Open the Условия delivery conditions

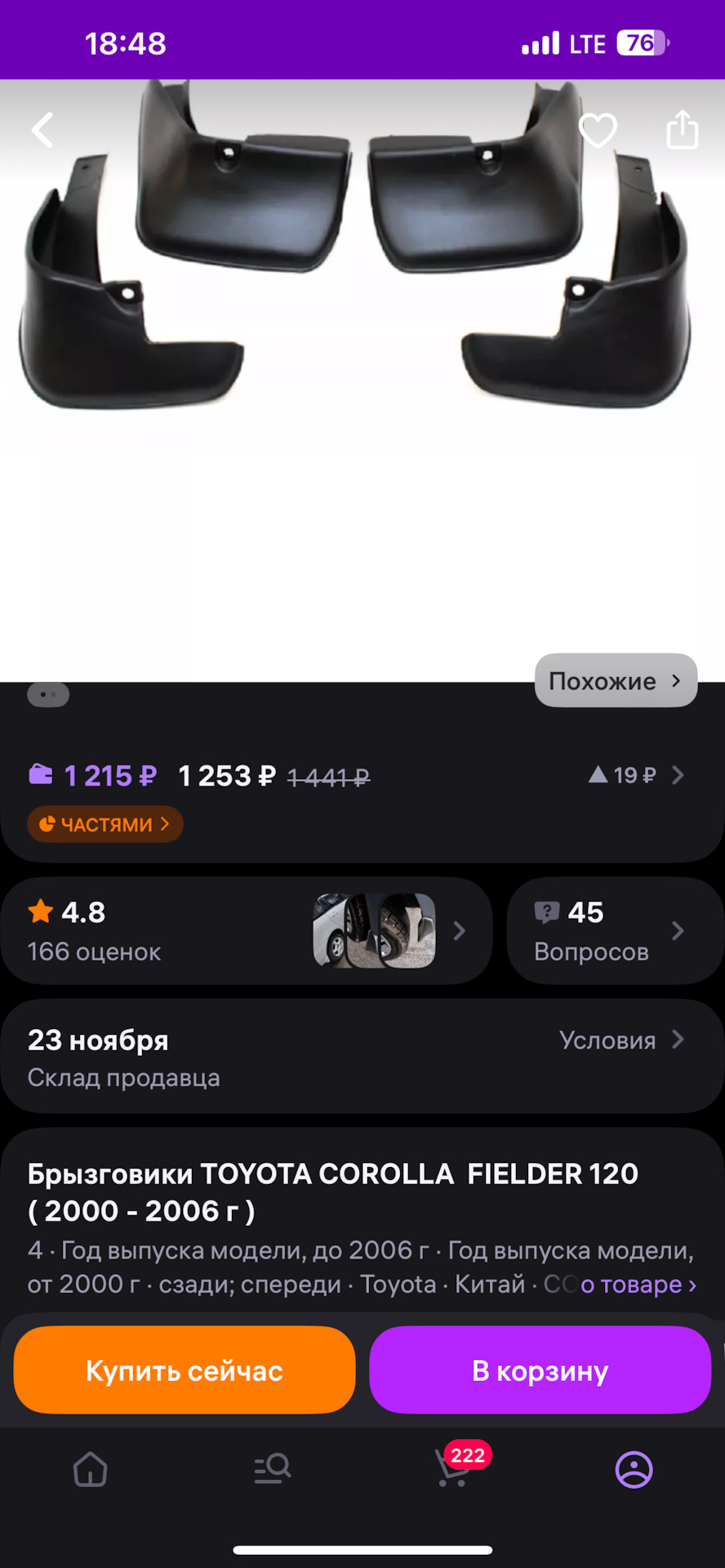[620, 1040]
